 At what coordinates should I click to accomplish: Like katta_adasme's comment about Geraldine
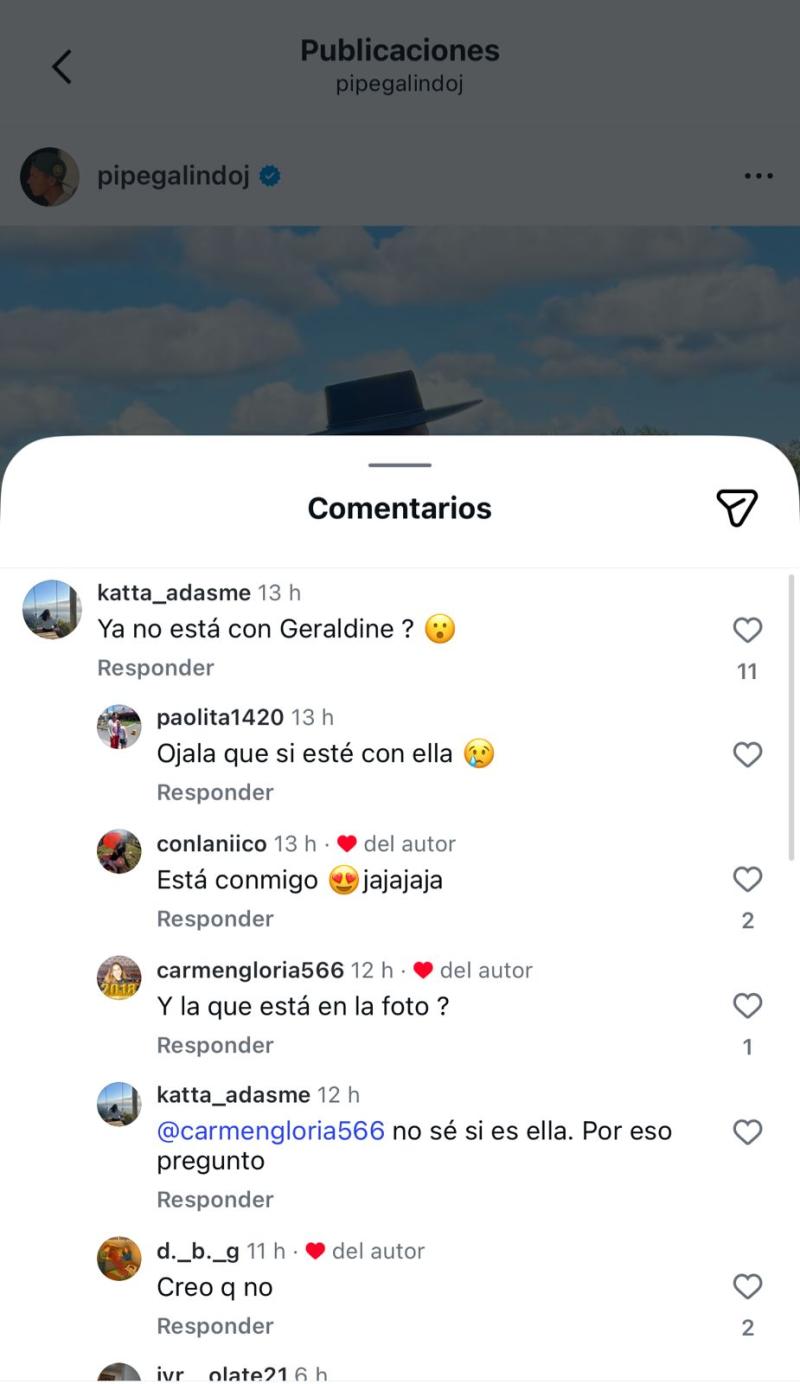747,630
